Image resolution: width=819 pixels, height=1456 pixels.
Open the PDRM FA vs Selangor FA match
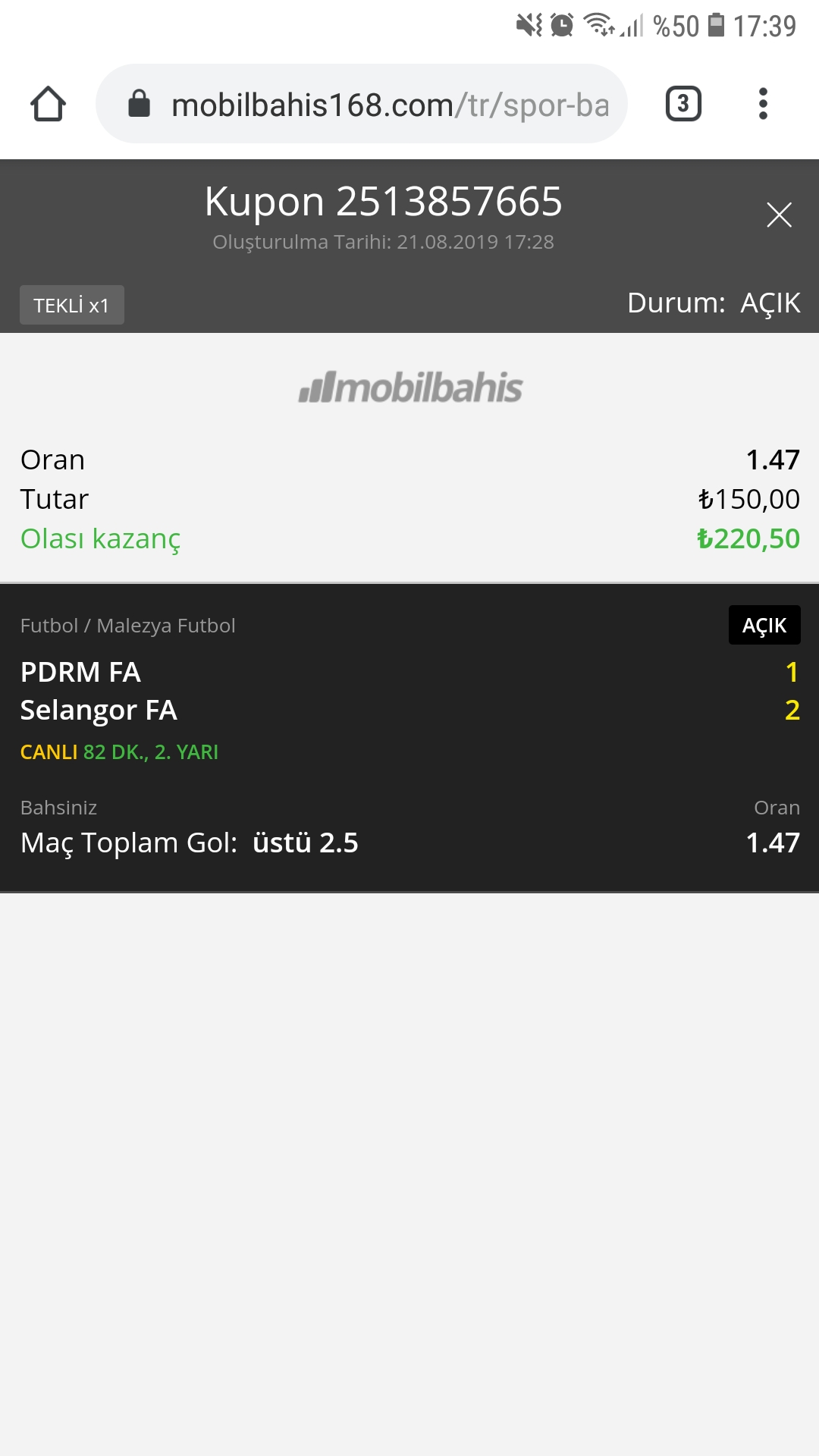pos(409,692)
